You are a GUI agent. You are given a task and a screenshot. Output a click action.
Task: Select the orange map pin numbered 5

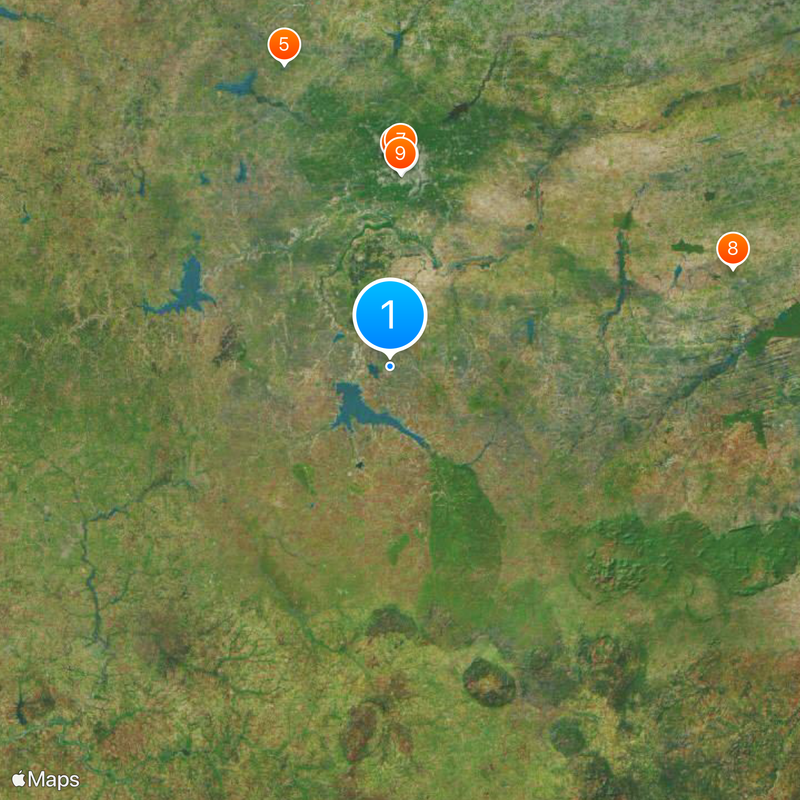pos(284,45)
